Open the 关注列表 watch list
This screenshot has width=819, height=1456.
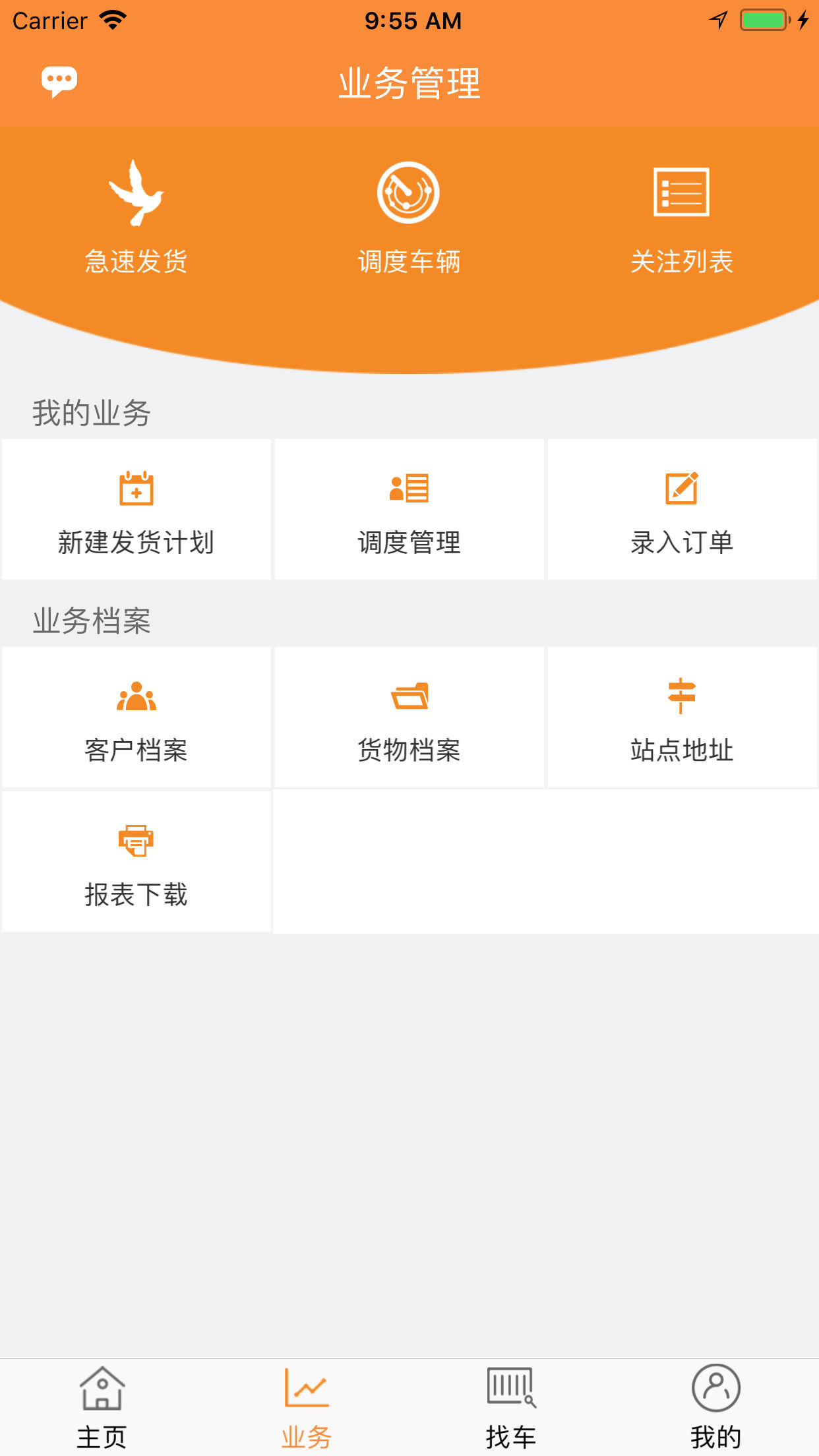(x=681, y=218)
